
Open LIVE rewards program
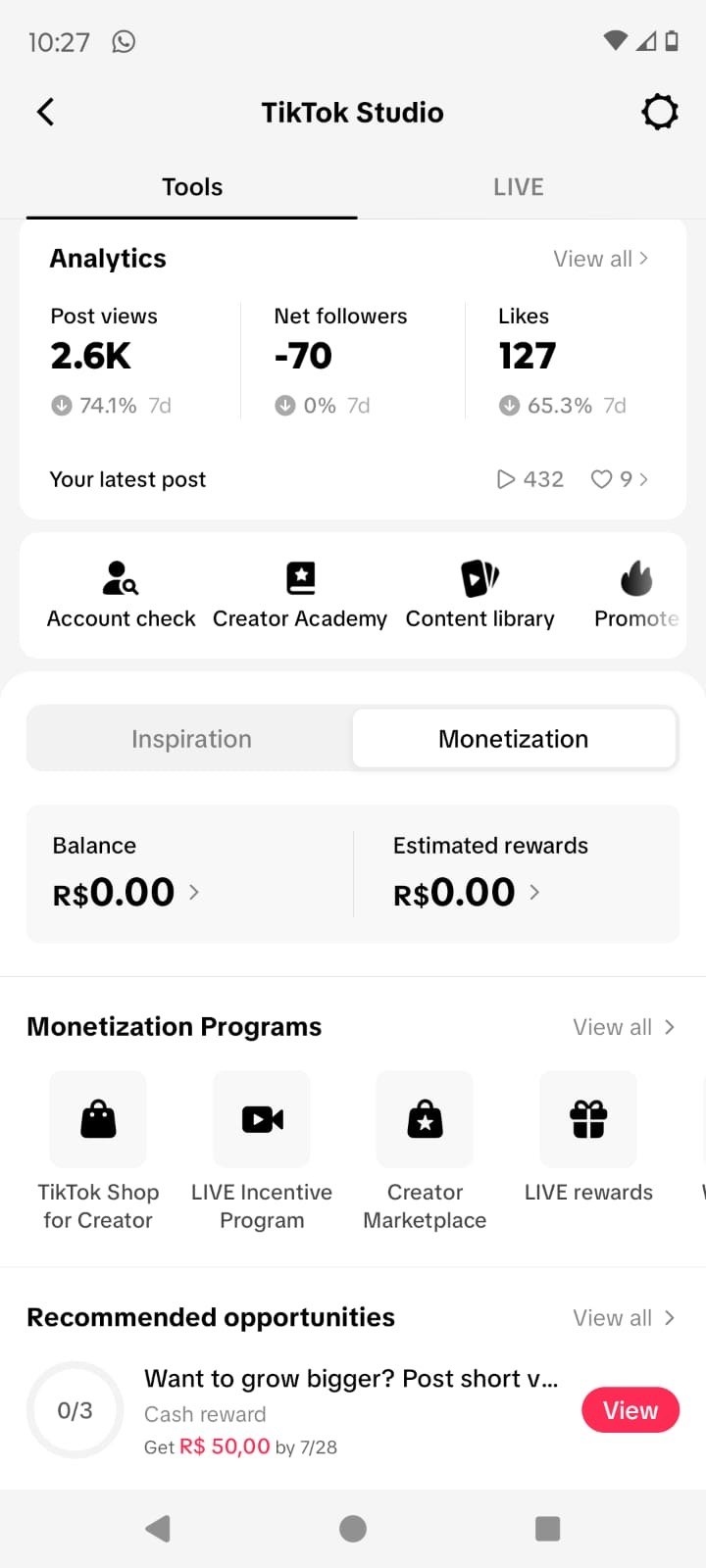tap(588, 1139)
